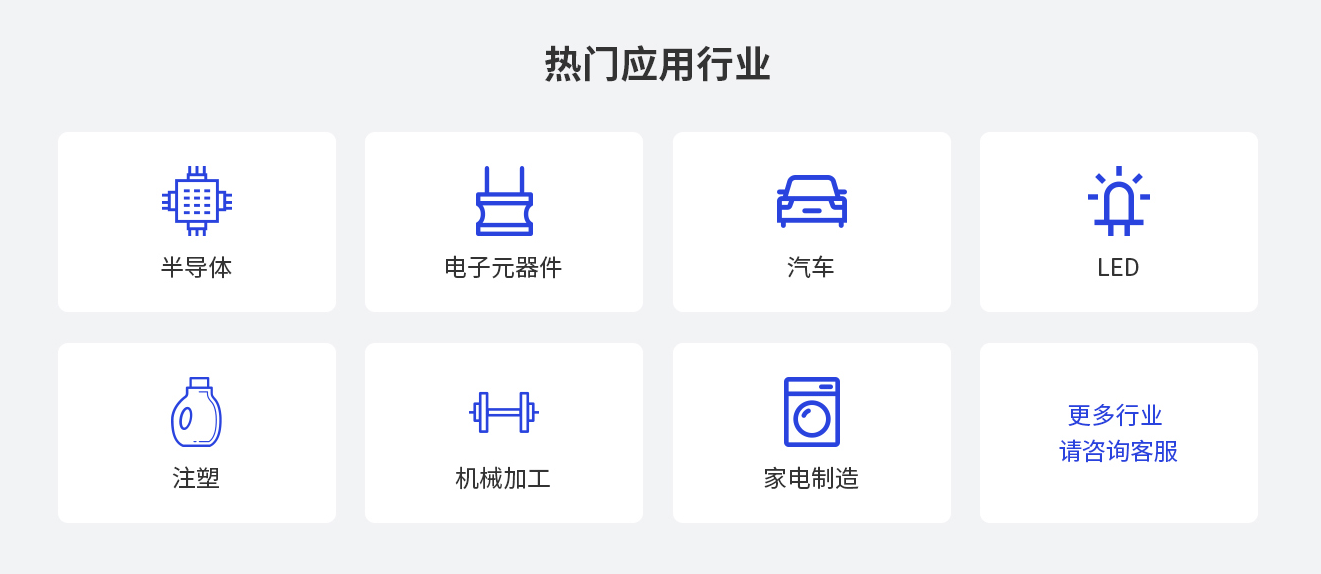Open the 汽车 industry card
The image size is (1321, 574).
pos(811,222)
